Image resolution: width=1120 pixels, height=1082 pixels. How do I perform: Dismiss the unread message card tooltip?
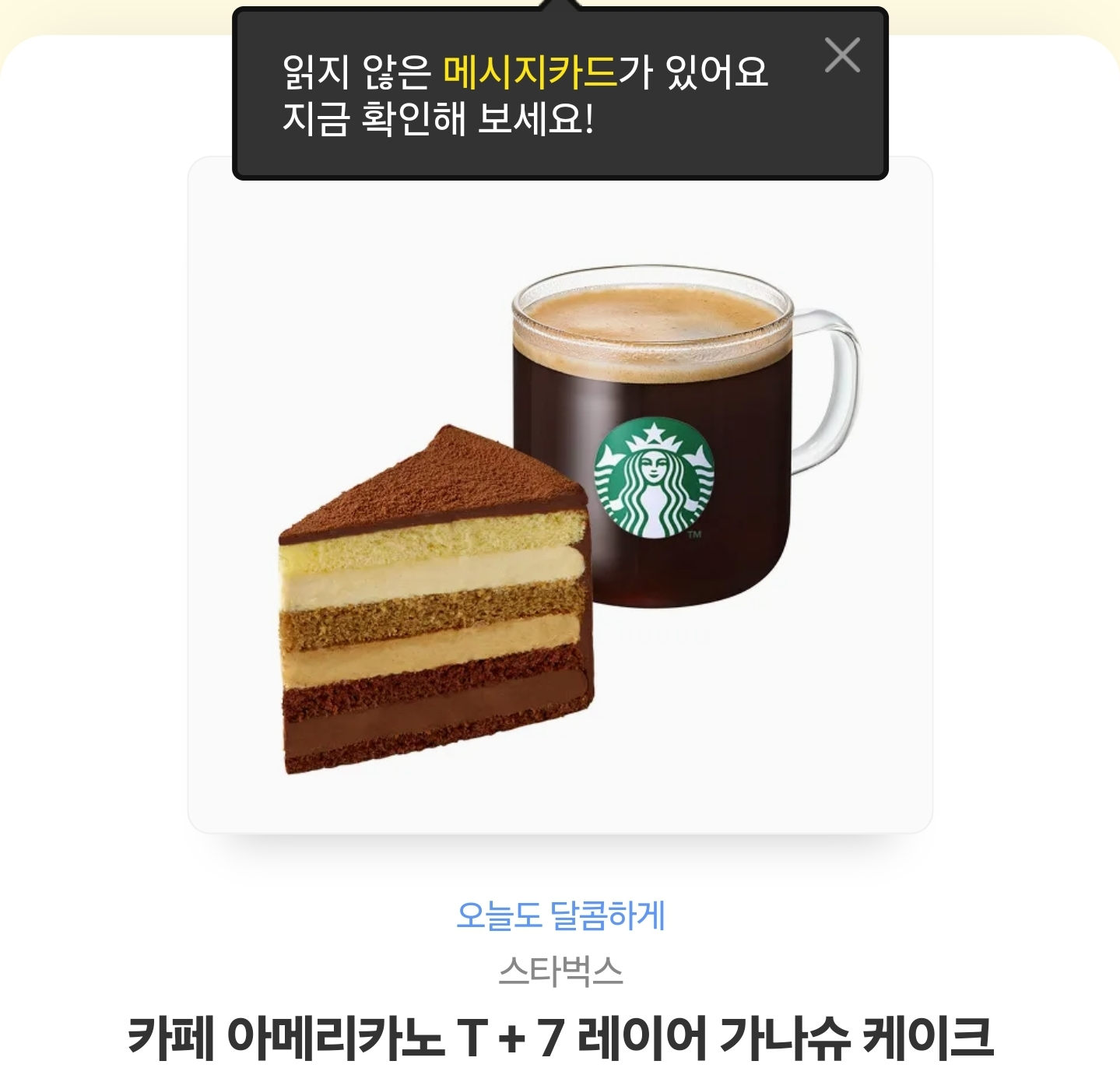tap(842, 55)
